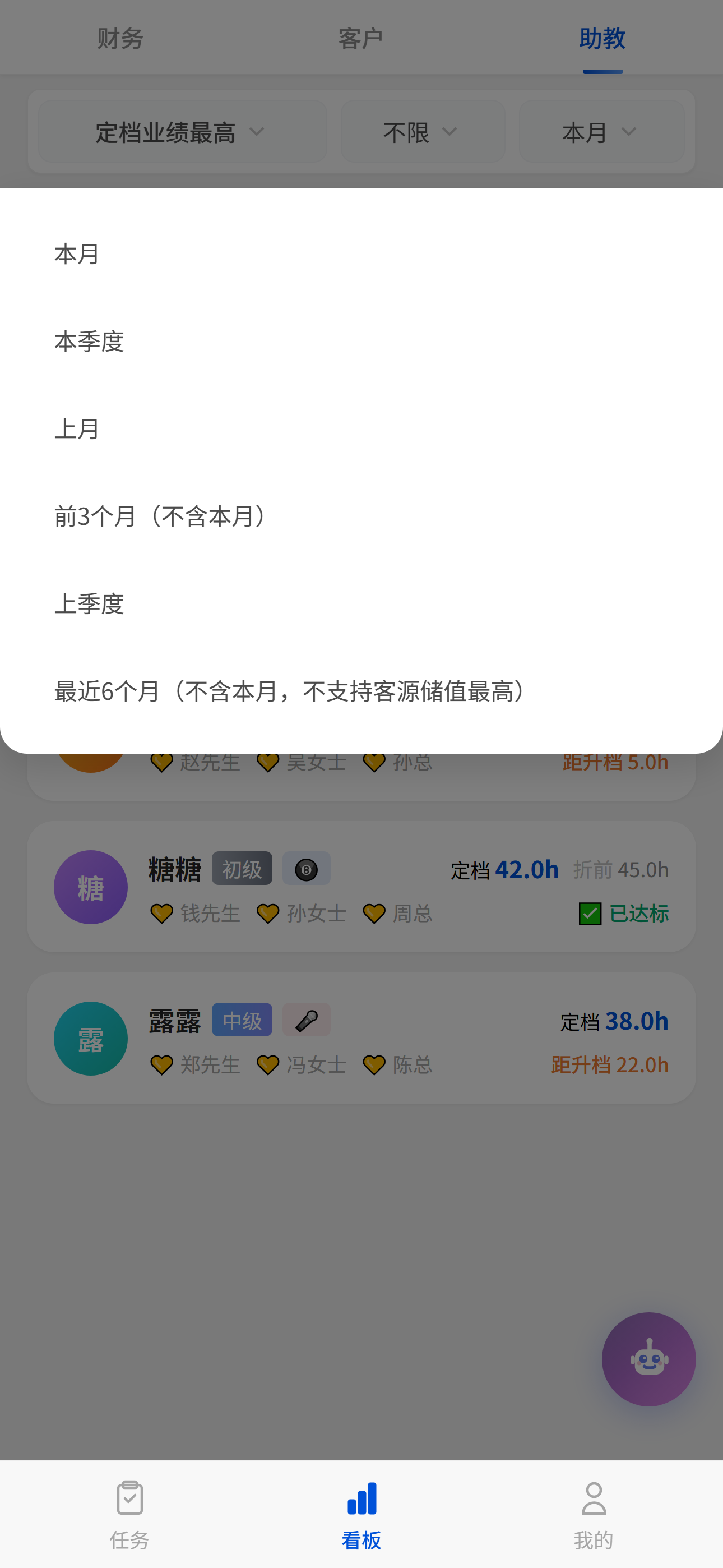This screenshot has width=723, height=1568.
Task: Tap the 看板 bottom tab
Action: (361, 1515)
